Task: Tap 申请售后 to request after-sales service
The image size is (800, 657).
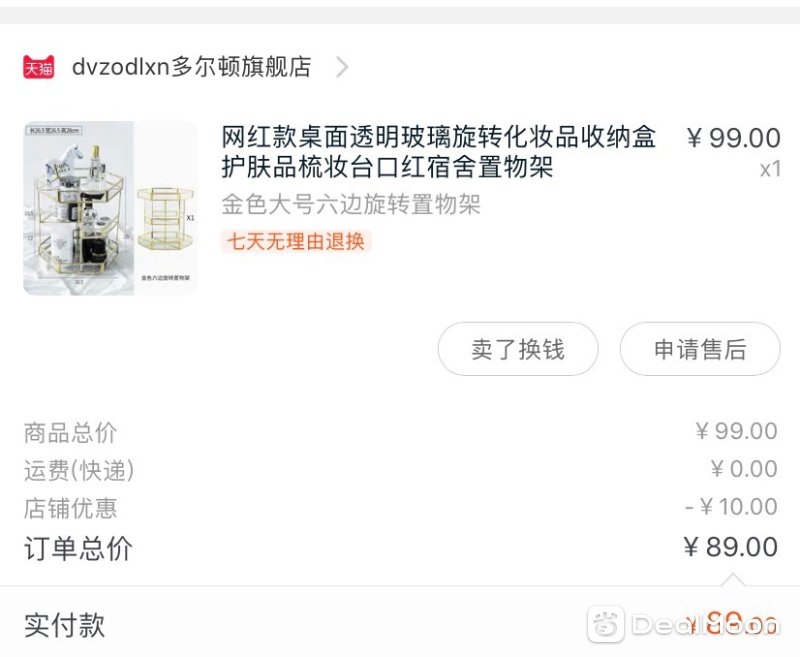Action: 700,349
